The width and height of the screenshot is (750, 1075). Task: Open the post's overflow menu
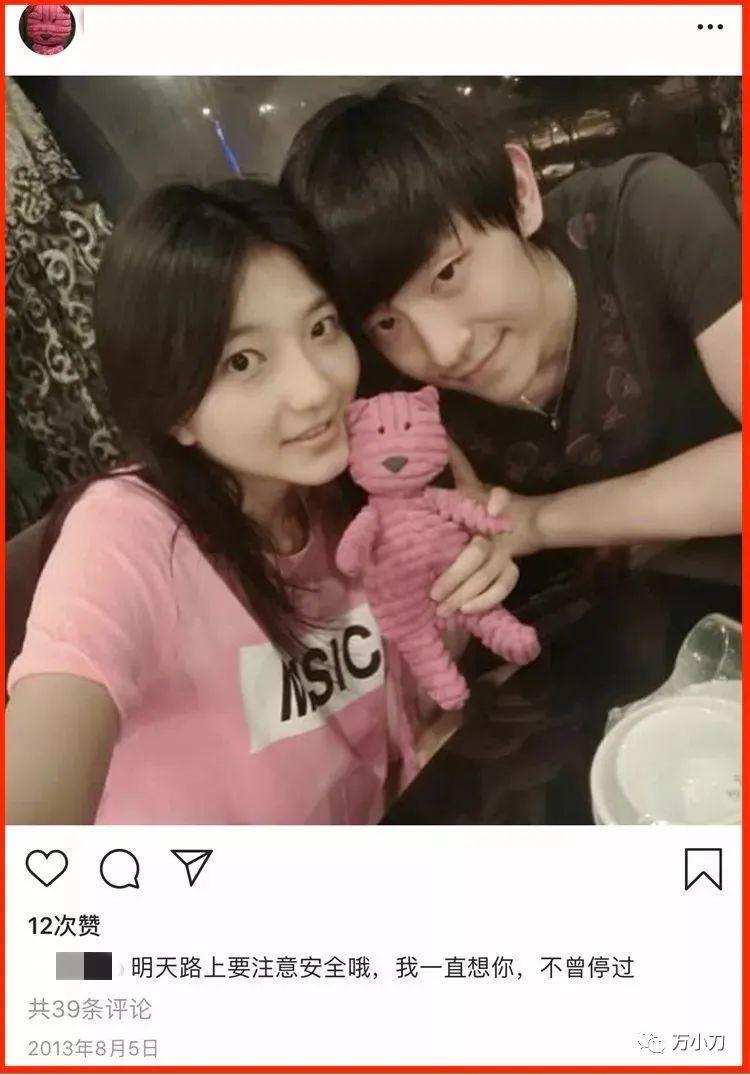pos(709,28)
